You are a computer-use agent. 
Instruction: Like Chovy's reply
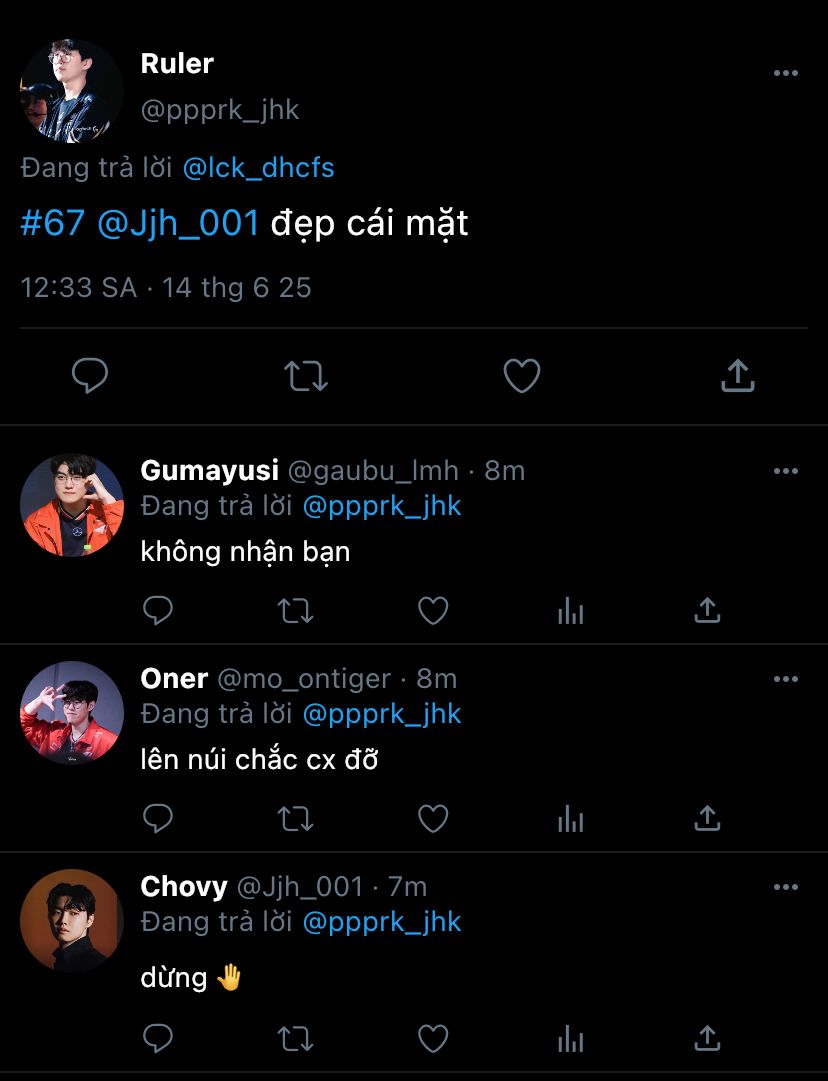432,1039
